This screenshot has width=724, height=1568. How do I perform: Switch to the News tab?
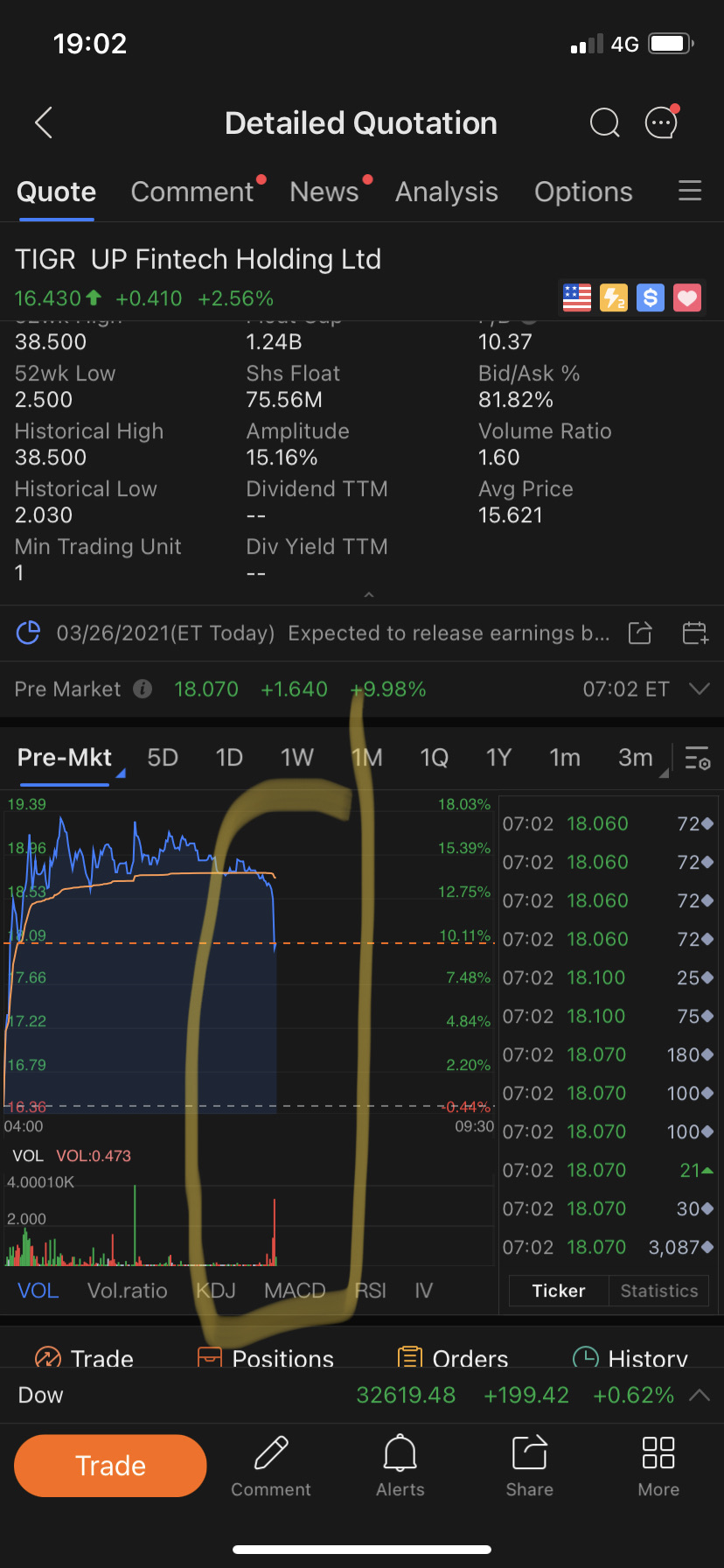coord(324,192)
